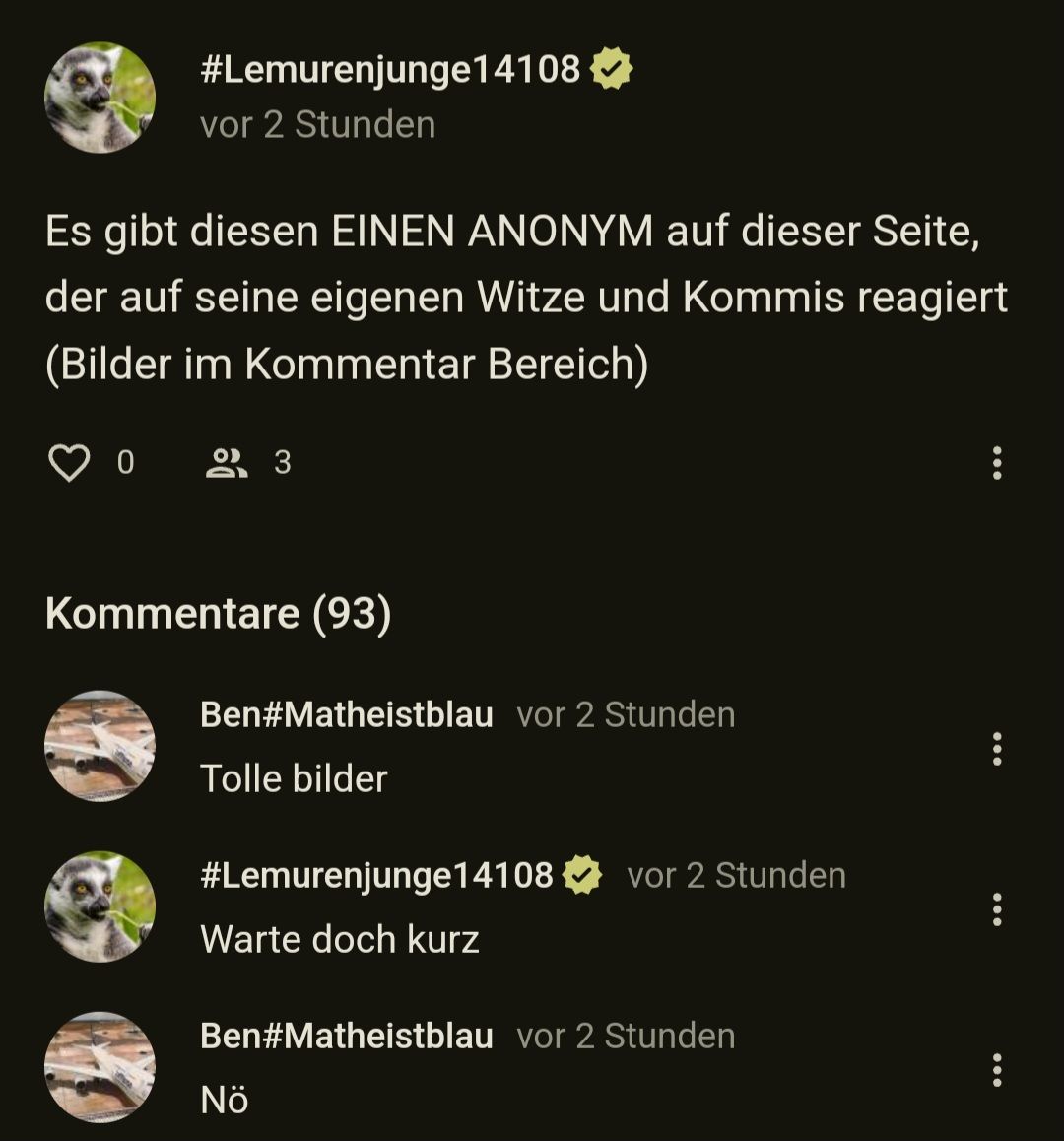This screenshot has width=1064, height=1141.
Task: Open options for "Warte doch kurz" comment
Action: (x=997, y=909)
